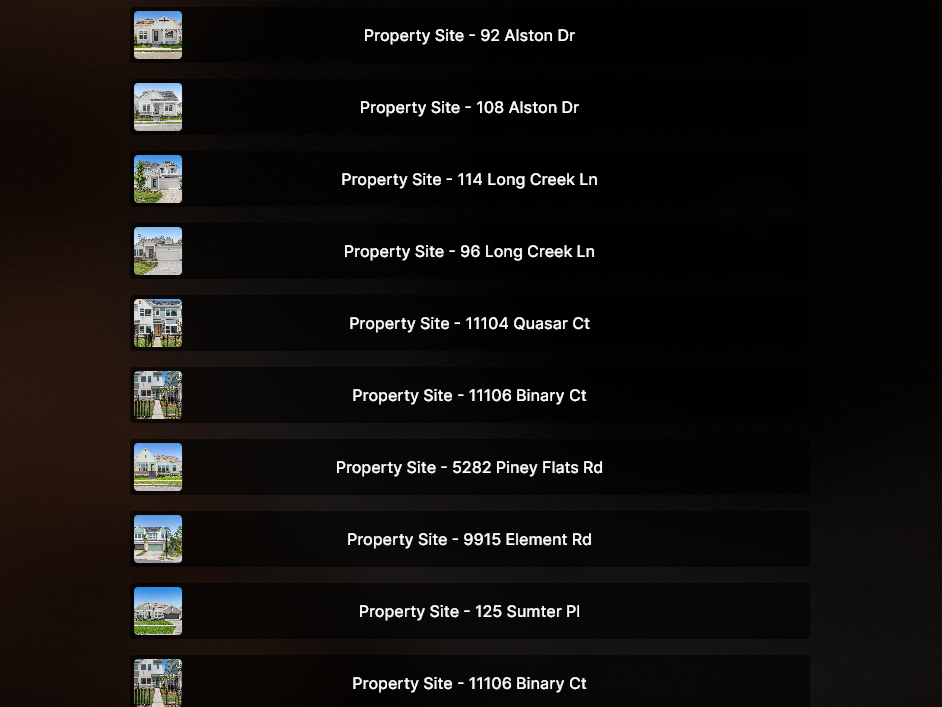This screenshot has height=707, width=942.
Task: Tap Property Site - 5282 Piney Flats Rd
Action: [x=469, y=468]
